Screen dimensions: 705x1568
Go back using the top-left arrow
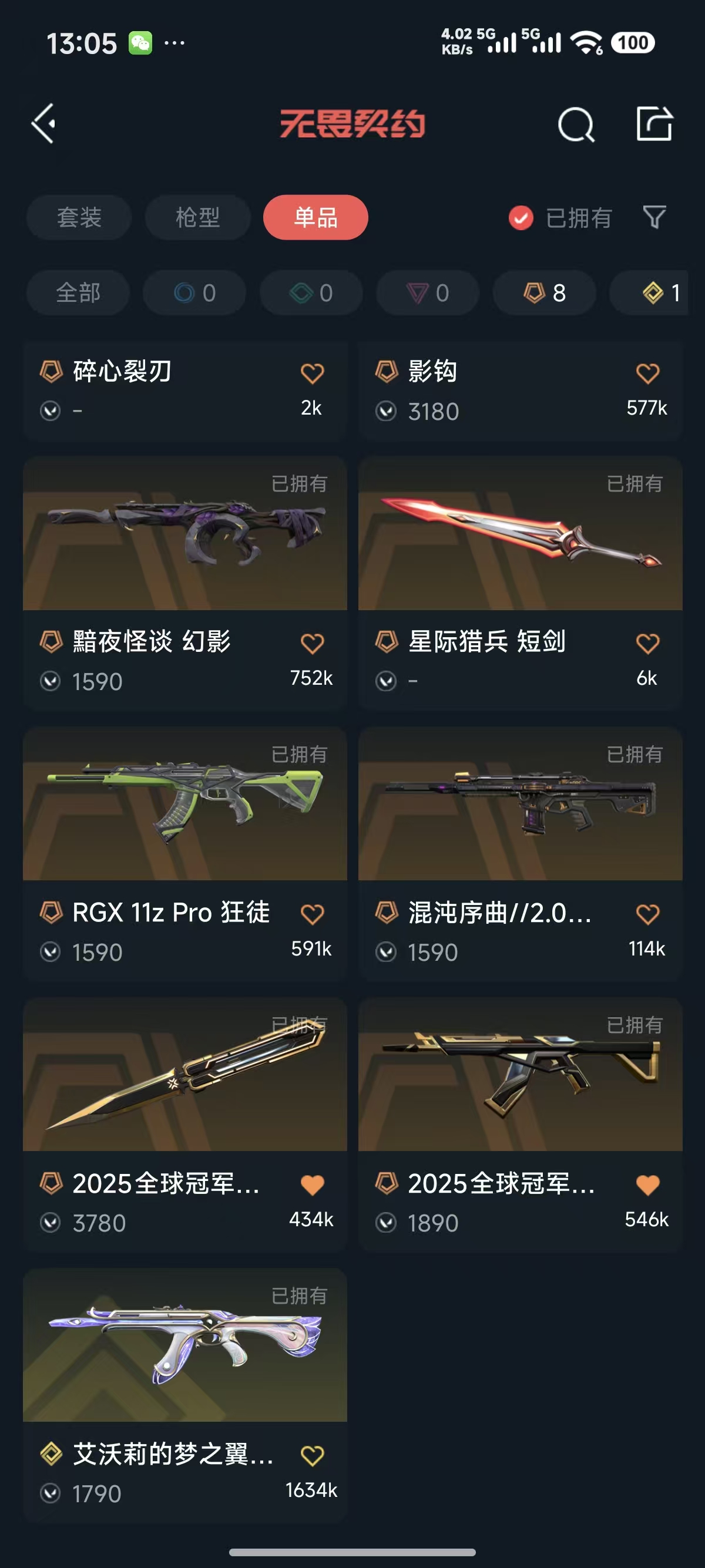(44, 123)
